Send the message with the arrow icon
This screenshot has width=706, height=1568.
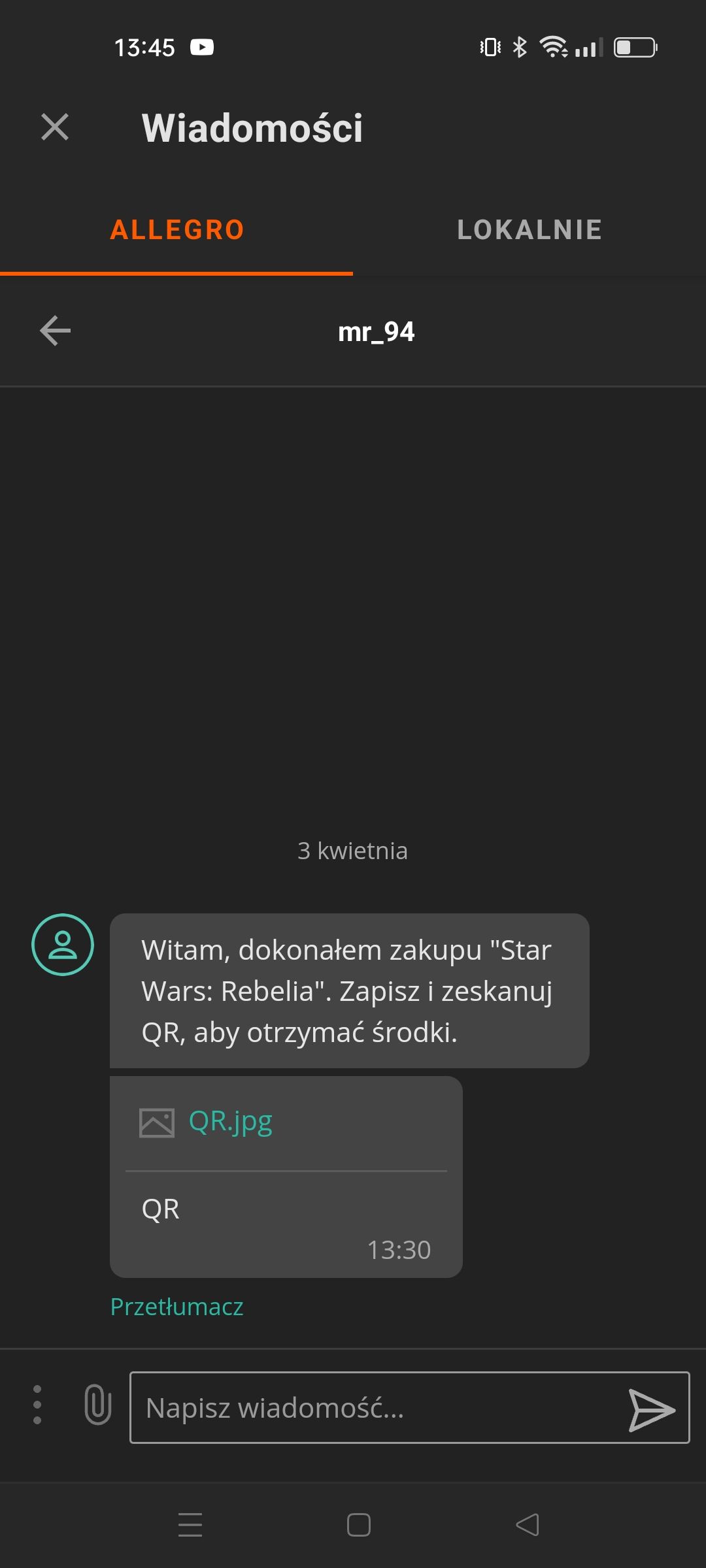651,1409
